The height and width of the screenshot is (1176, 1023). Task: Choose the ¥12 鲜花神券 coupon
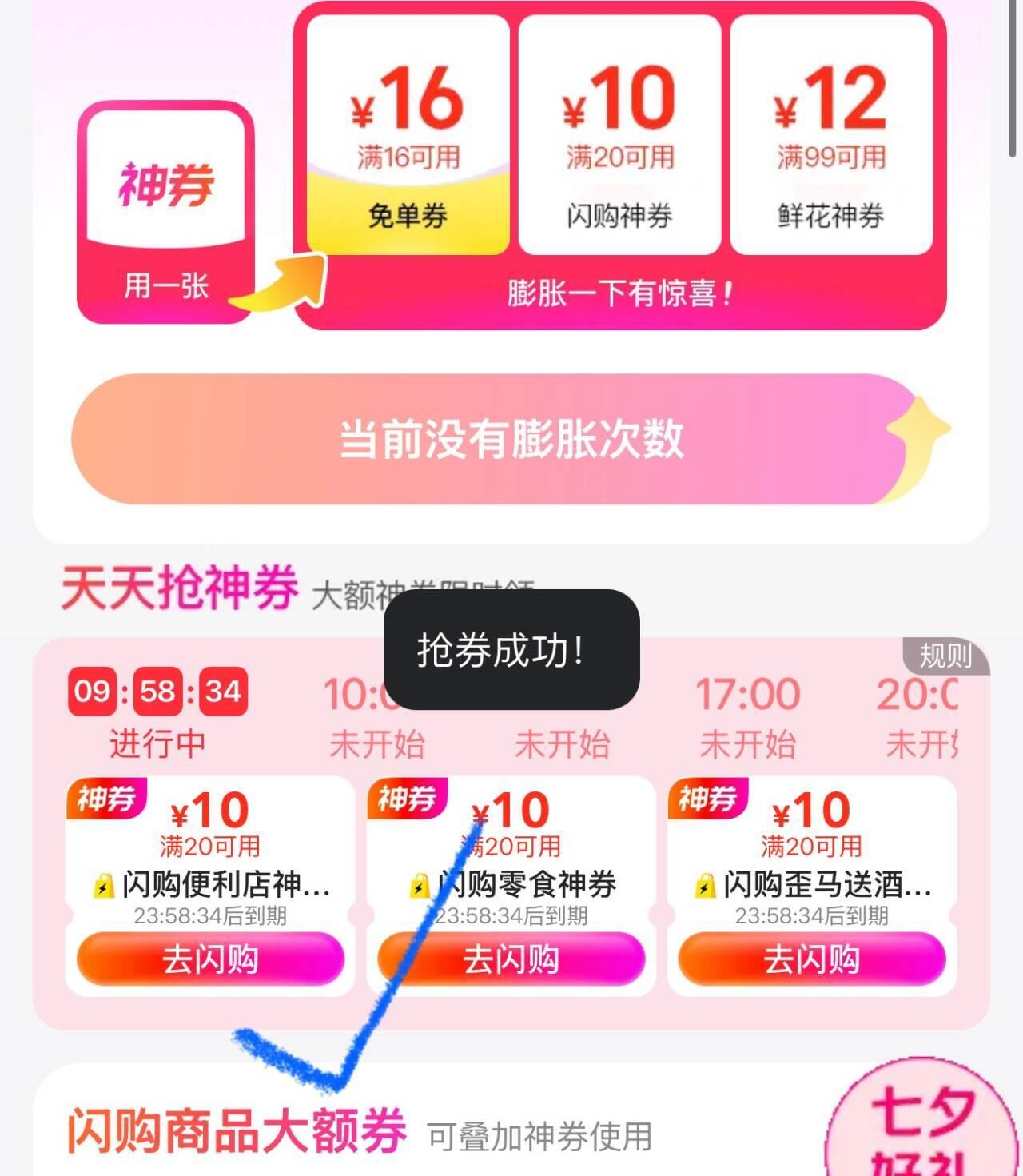(827, 132)
